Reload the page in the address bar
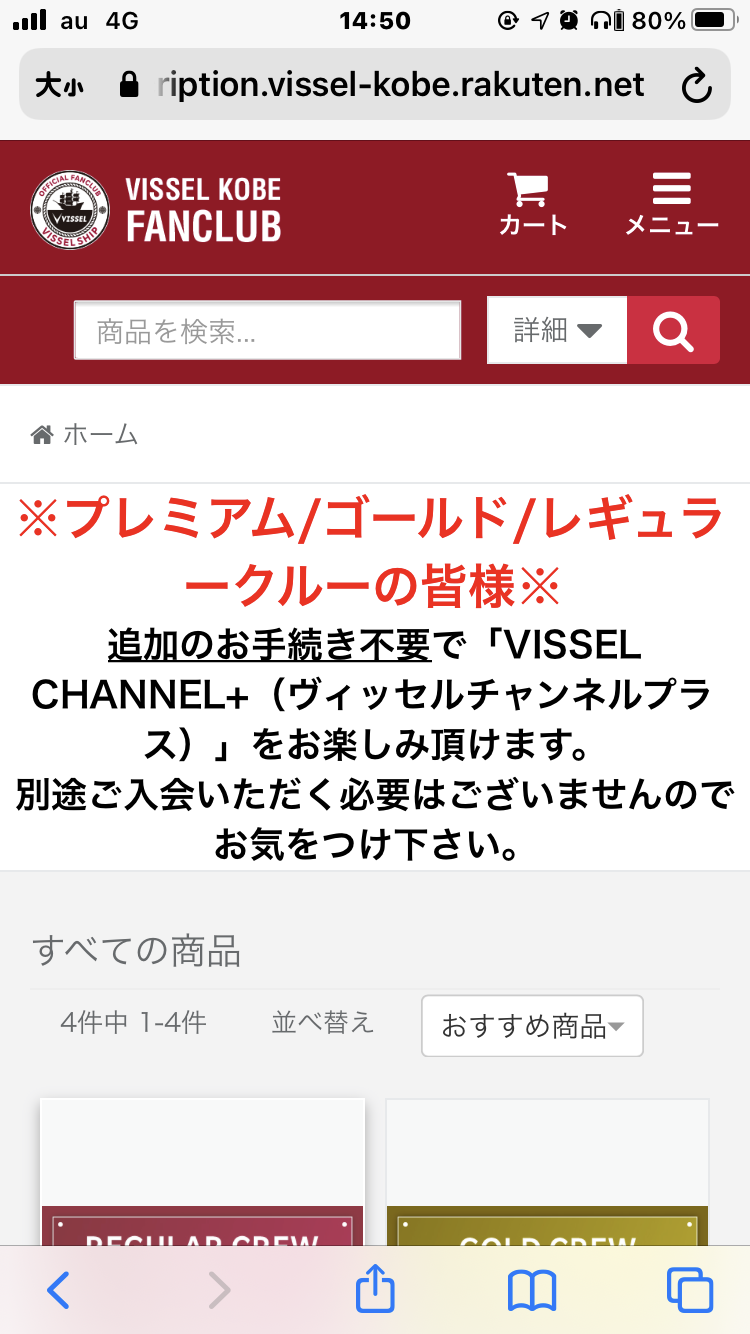This screenshot has height=1334, width=750. coord(696,86)
